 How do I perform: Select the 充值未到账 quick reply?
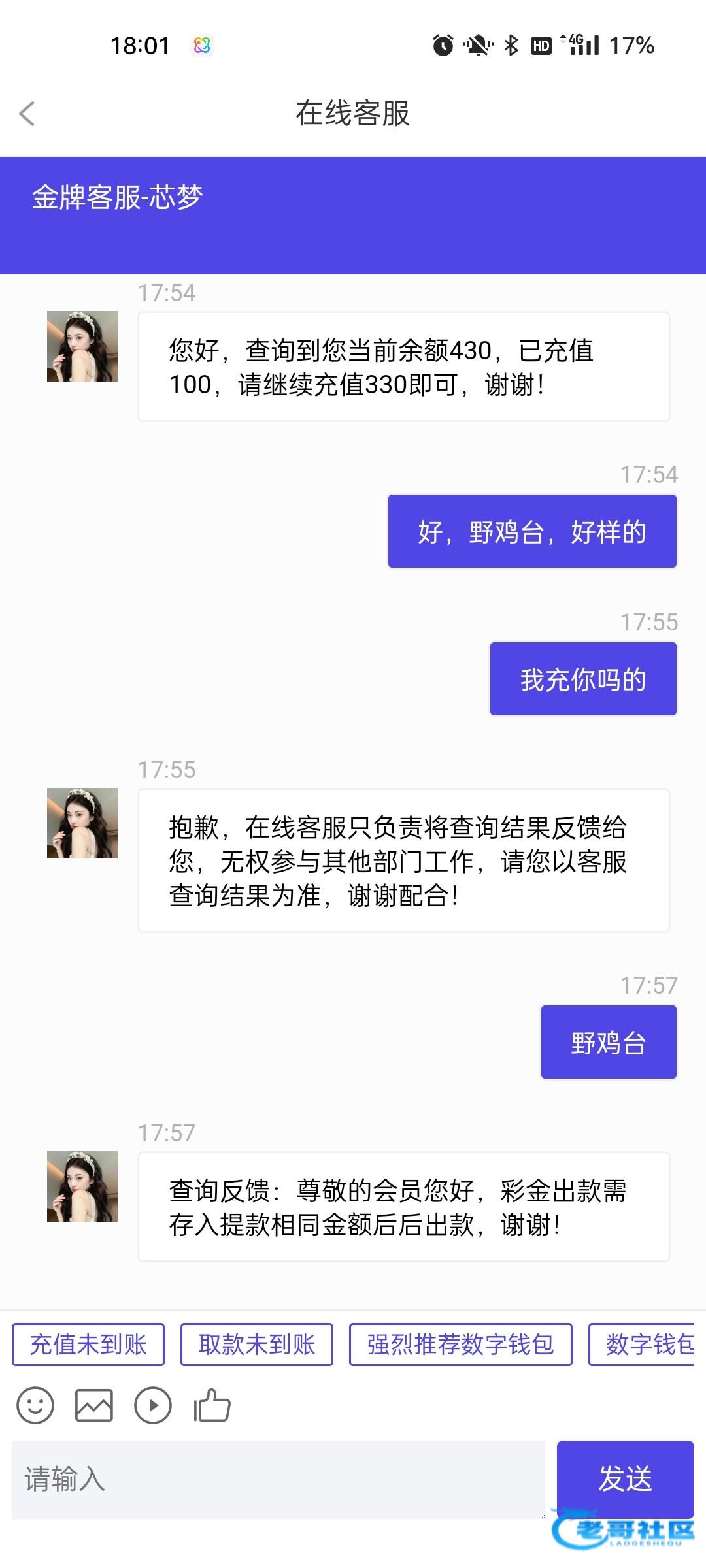point(88,1345)
